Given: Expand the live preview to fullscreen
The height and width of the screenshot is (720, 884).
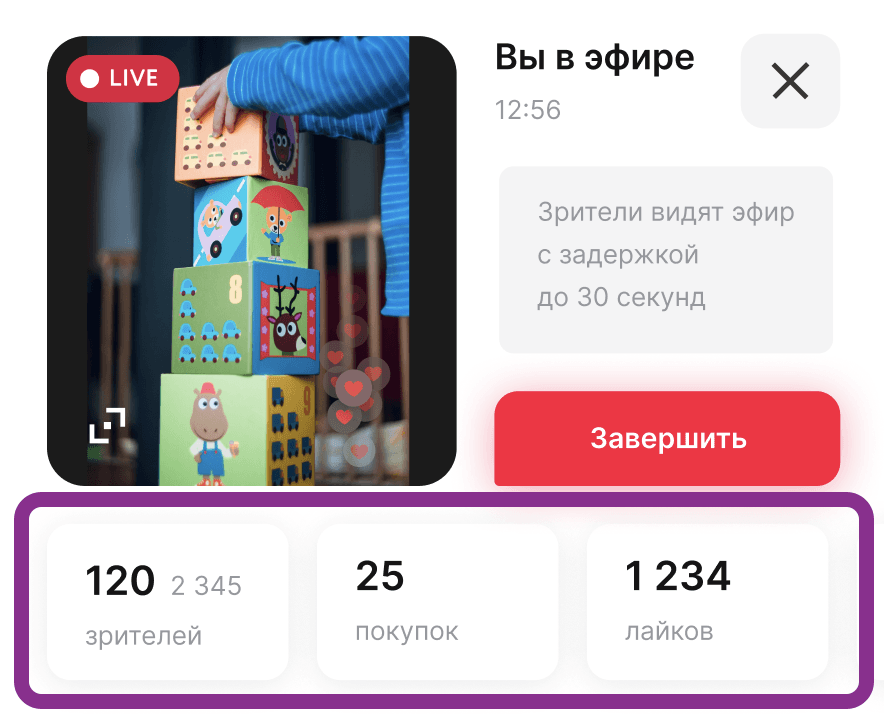Looking at the screenshot, I should 107,426.
